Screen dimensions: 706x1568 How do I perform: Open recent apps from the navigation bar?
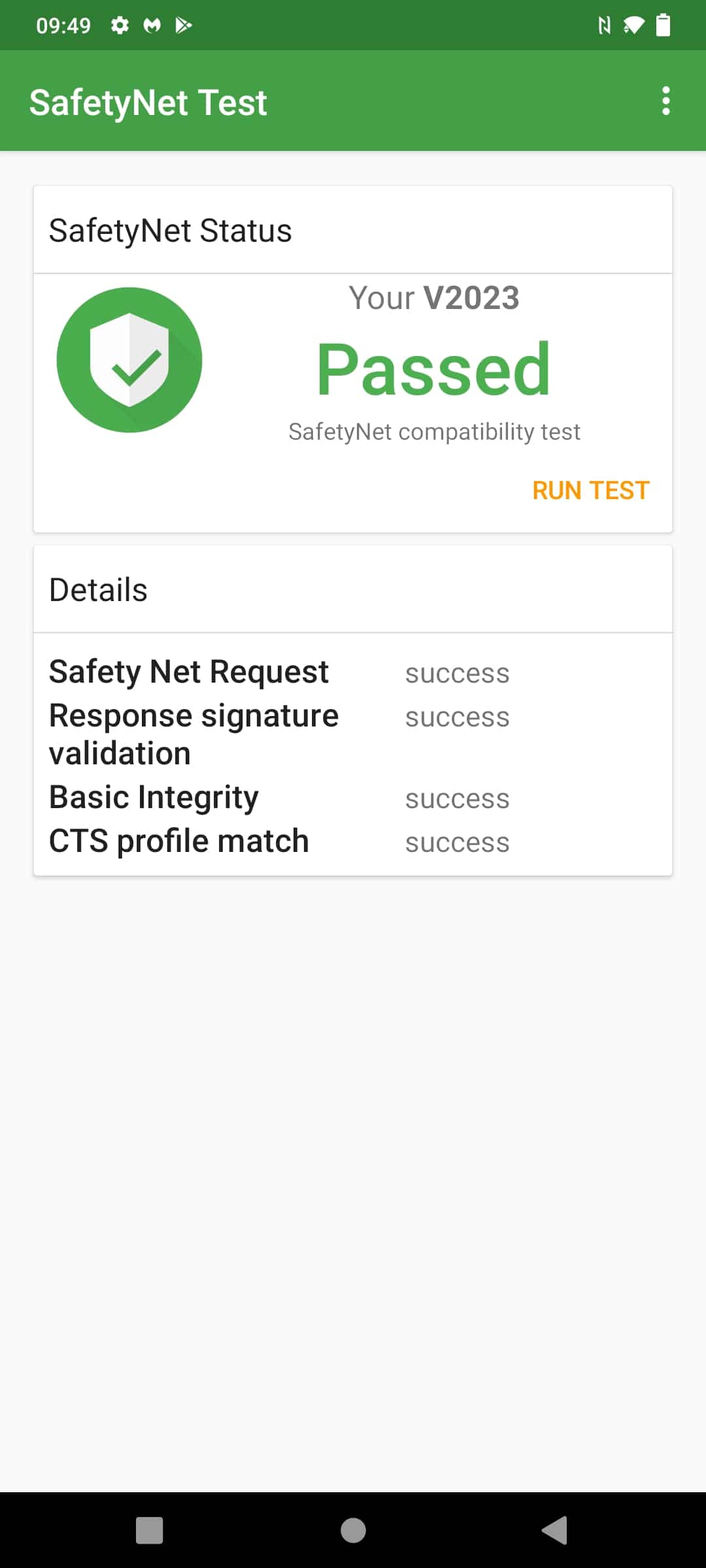(150, 1530)
